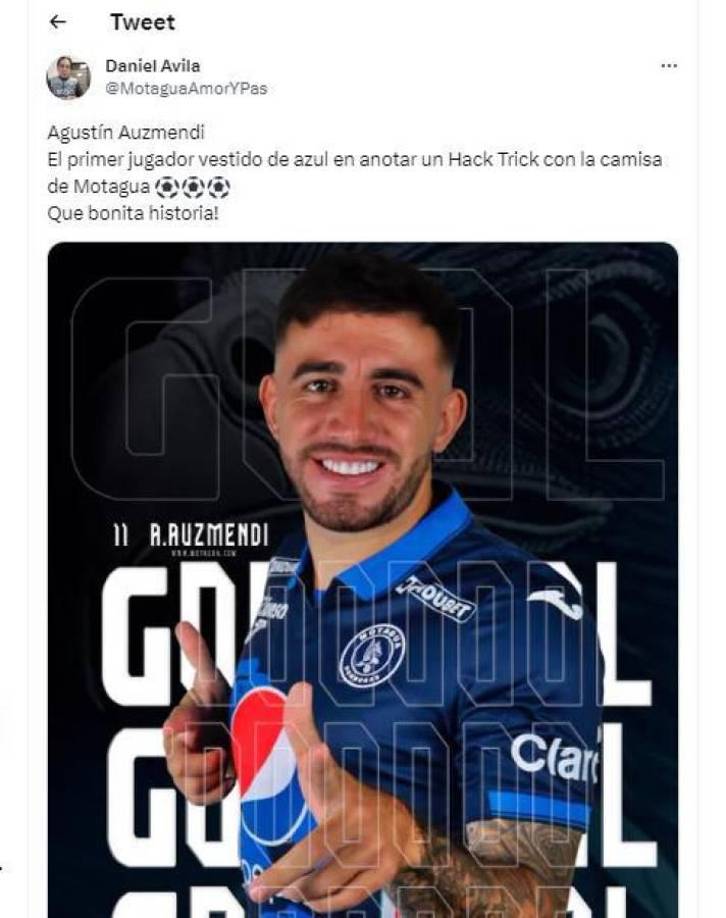
Task: Select the back navigation control
Action: pyautogui.click(x=56, y=22)
